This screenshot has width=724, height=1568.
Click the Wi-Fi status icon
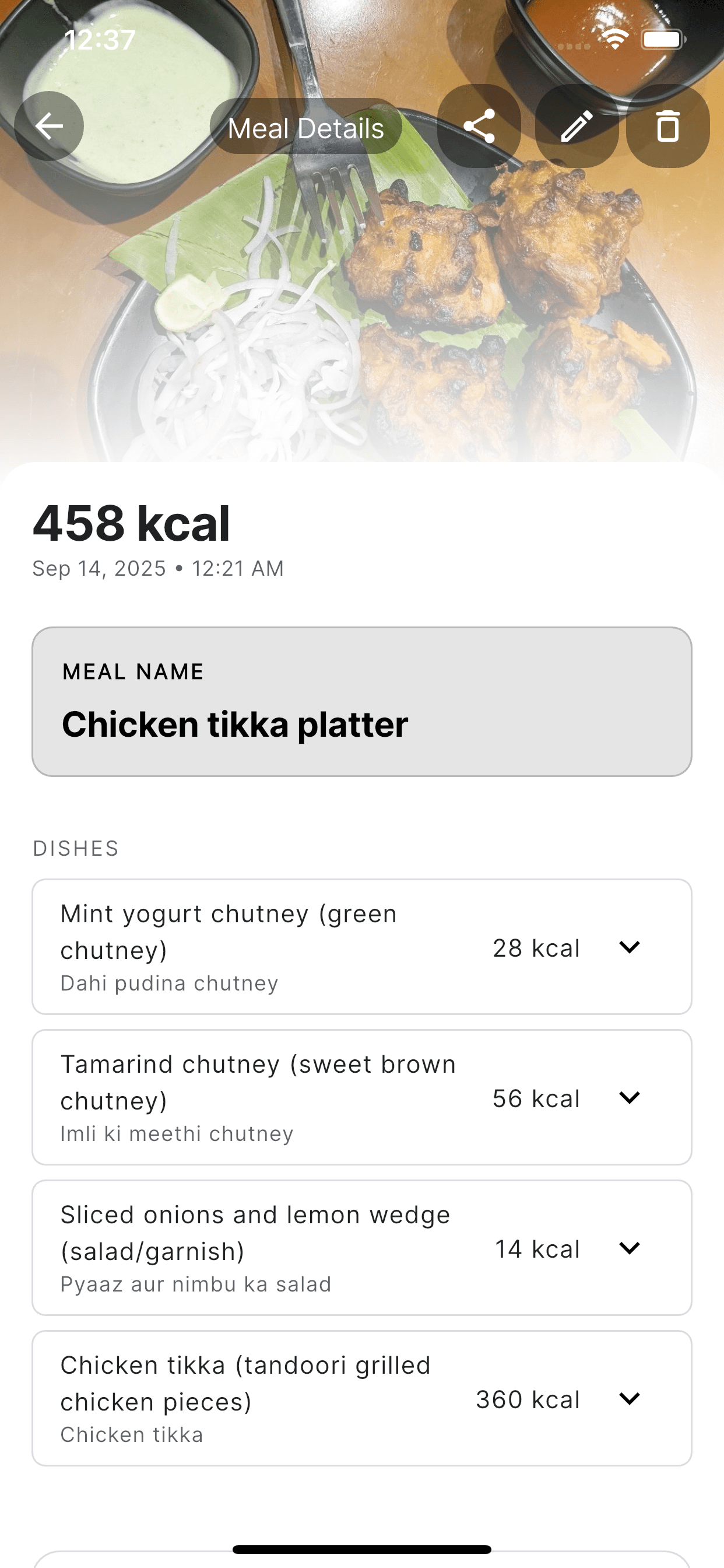[x=615, y=38]
